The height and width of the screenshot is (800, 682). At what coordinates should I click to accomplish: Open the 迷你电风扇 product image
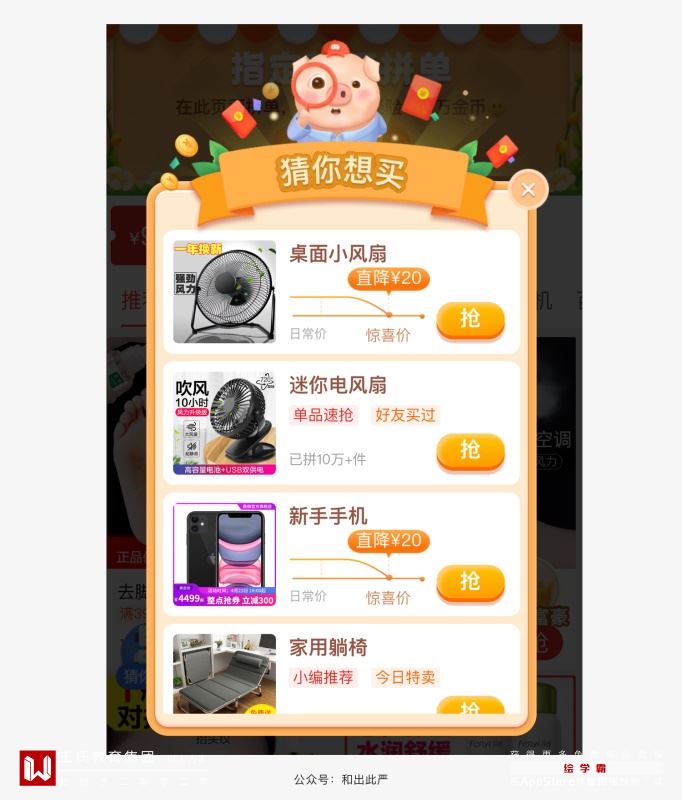click(x=224, y=423)
